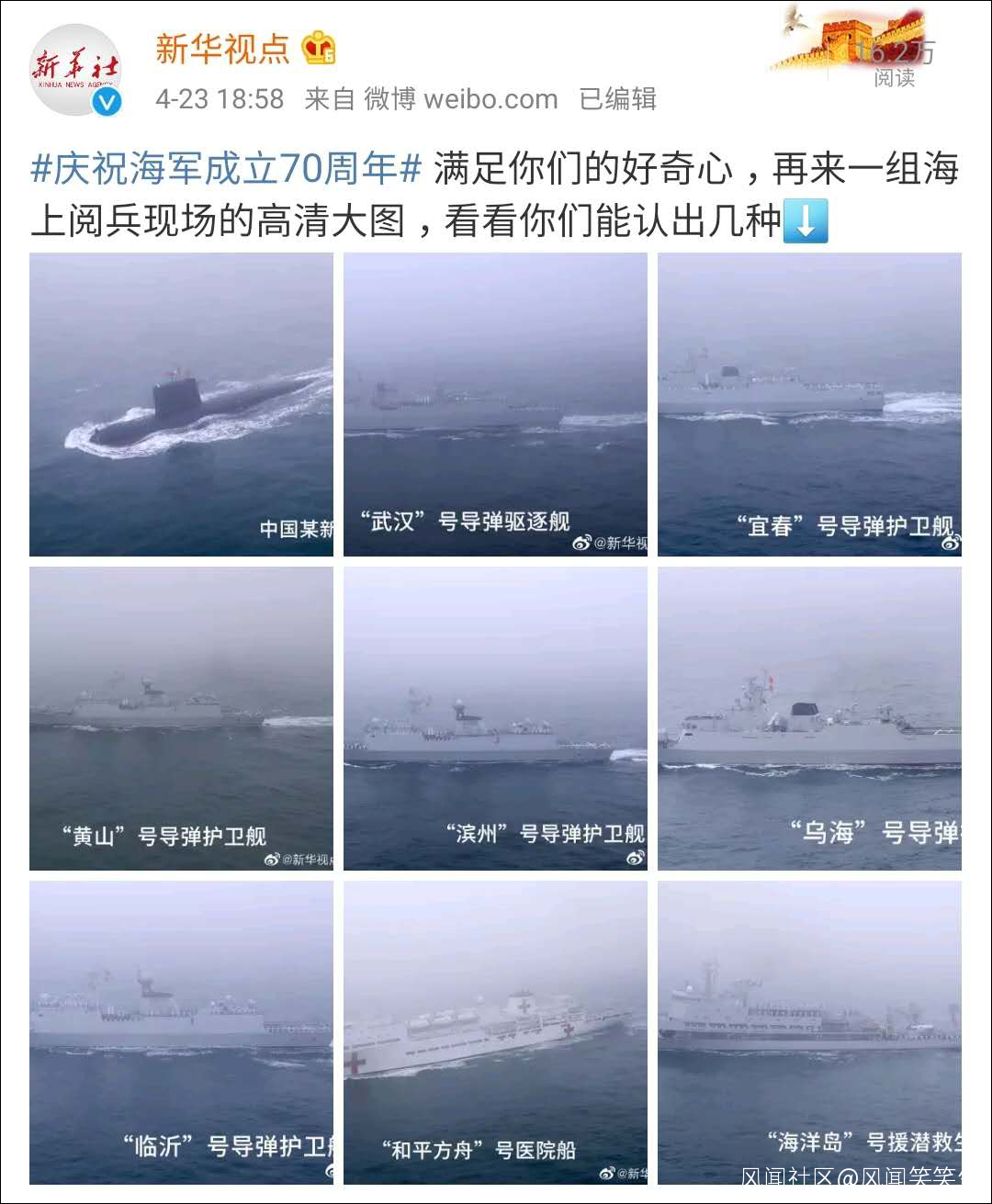Image resolution: width=992 pixels, height=1204 pixels.
Task: Open the #庆祝海军成立70周年# hashtag
Action: pos(226,170)
